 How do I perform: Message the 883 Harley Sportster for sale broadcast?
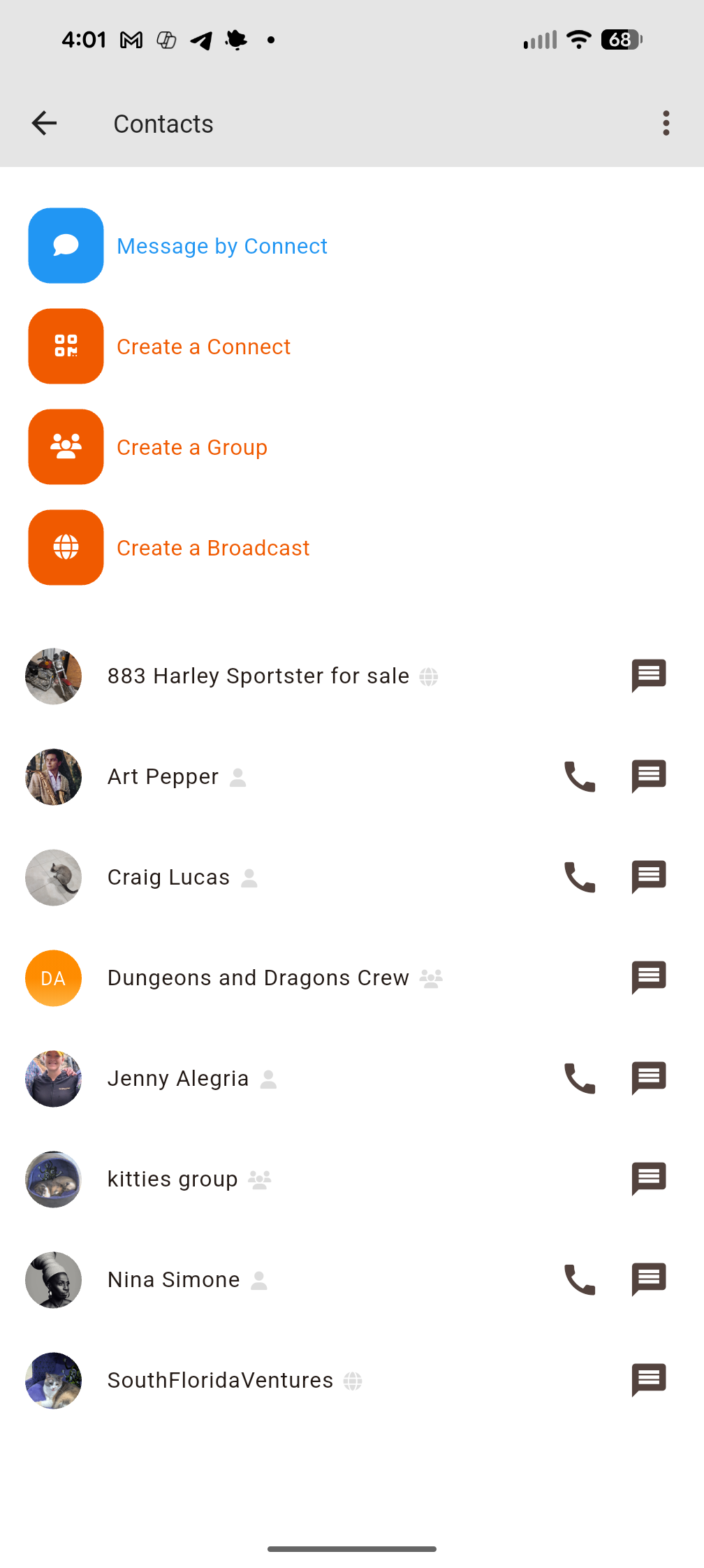point(647,676)
